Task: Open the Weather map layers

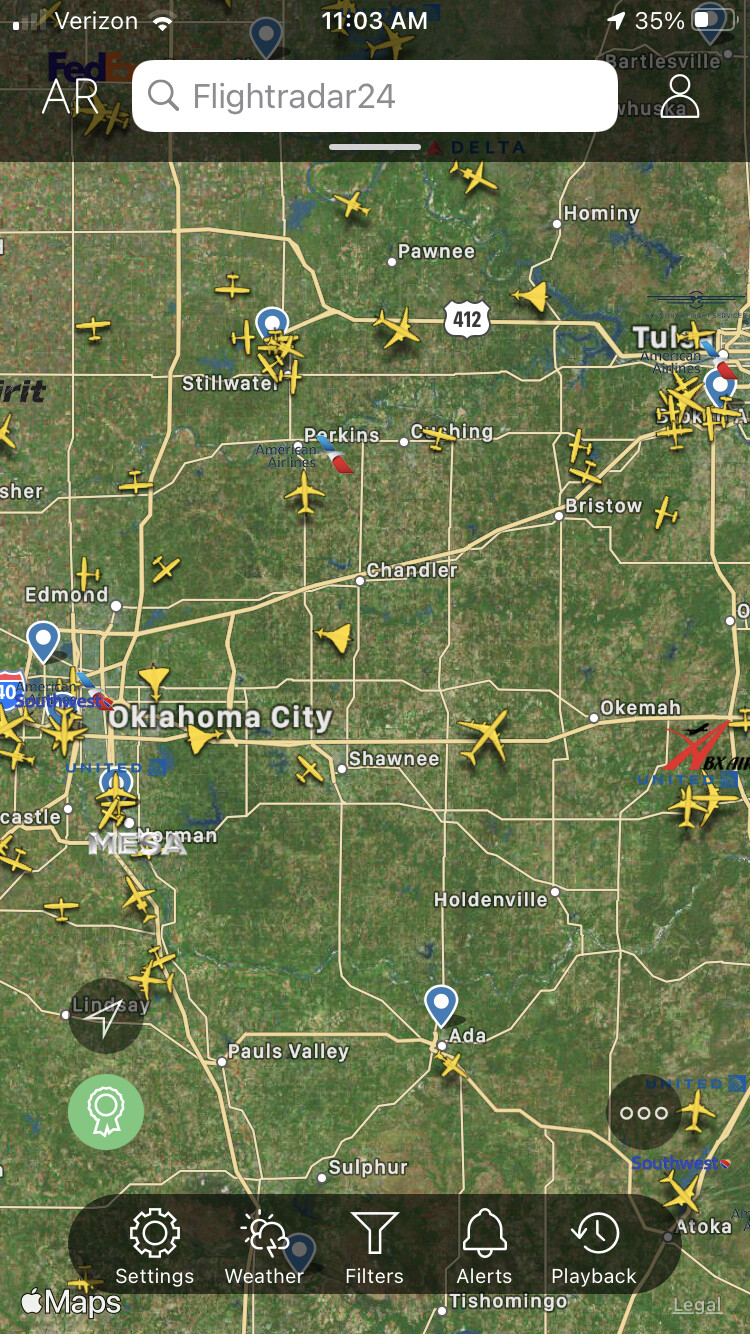Action: [264, 1246]
